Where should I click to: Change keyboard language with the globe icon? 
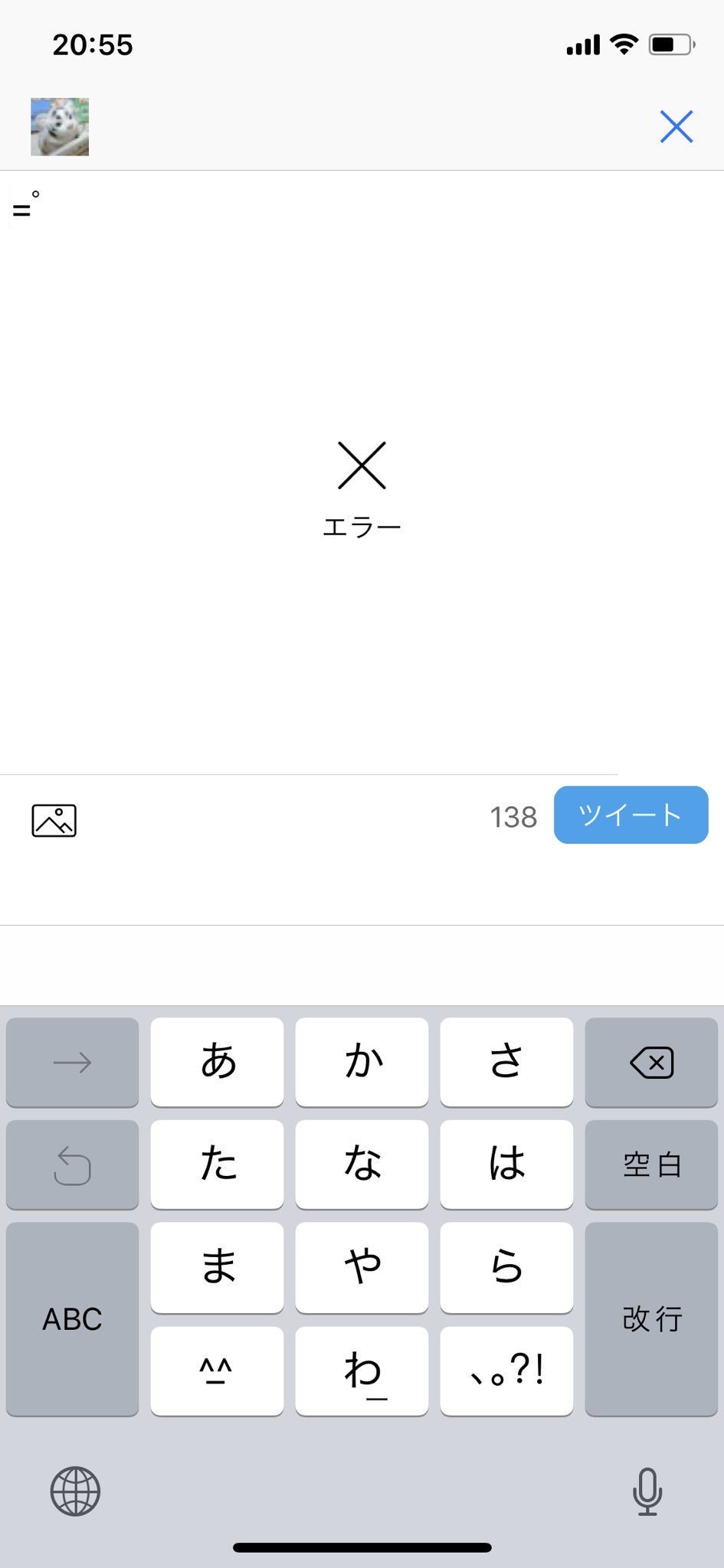(x=75, y=1491)
